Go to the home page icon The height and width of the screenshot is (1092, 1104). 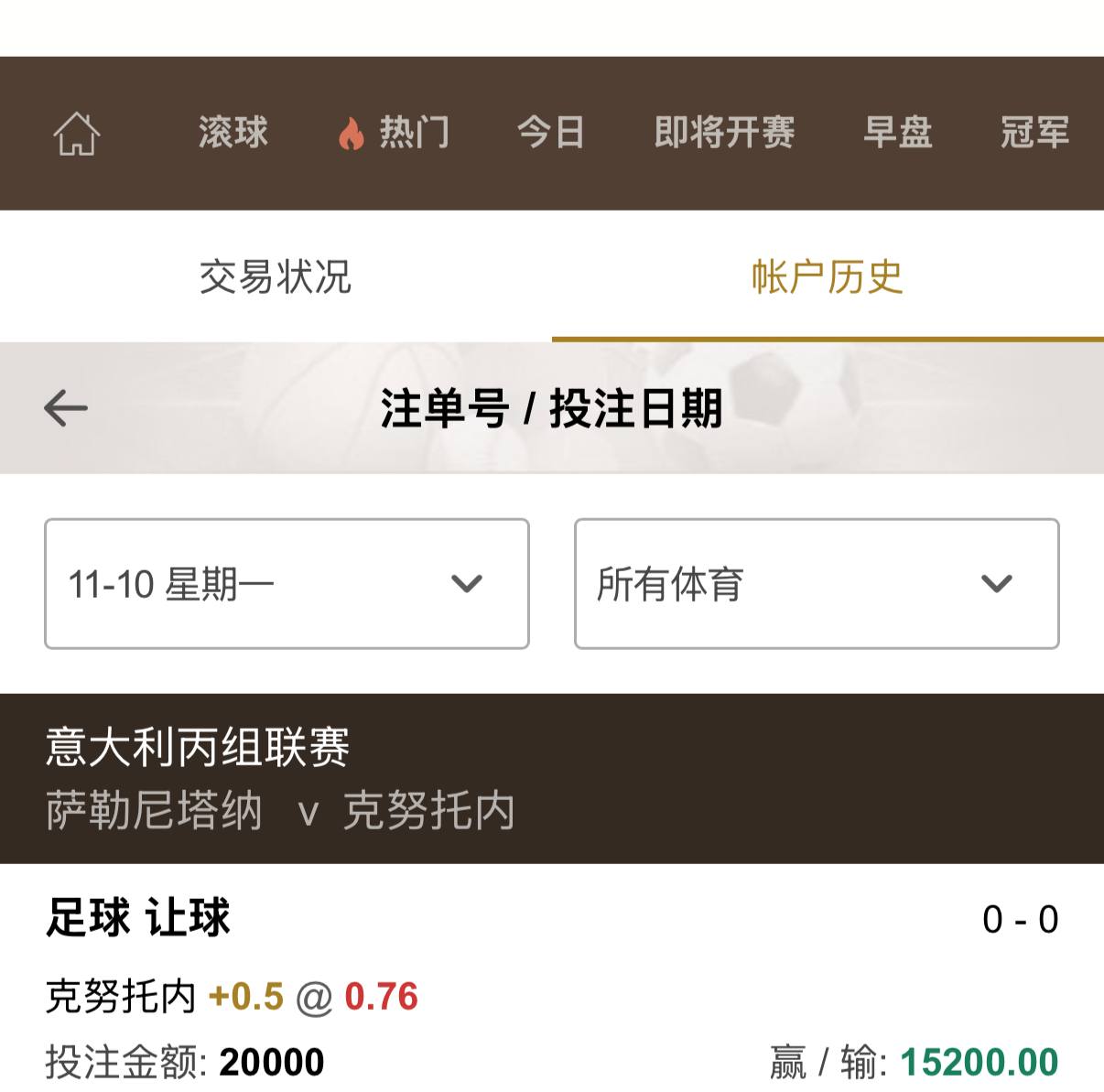coord(77,134)
